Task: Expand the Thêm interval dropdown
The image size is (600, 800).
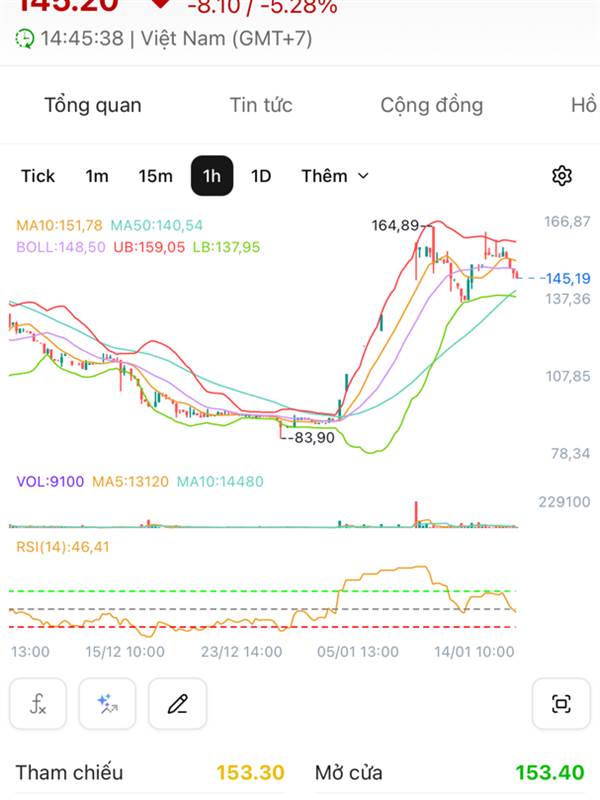Action: click(335, 176)
